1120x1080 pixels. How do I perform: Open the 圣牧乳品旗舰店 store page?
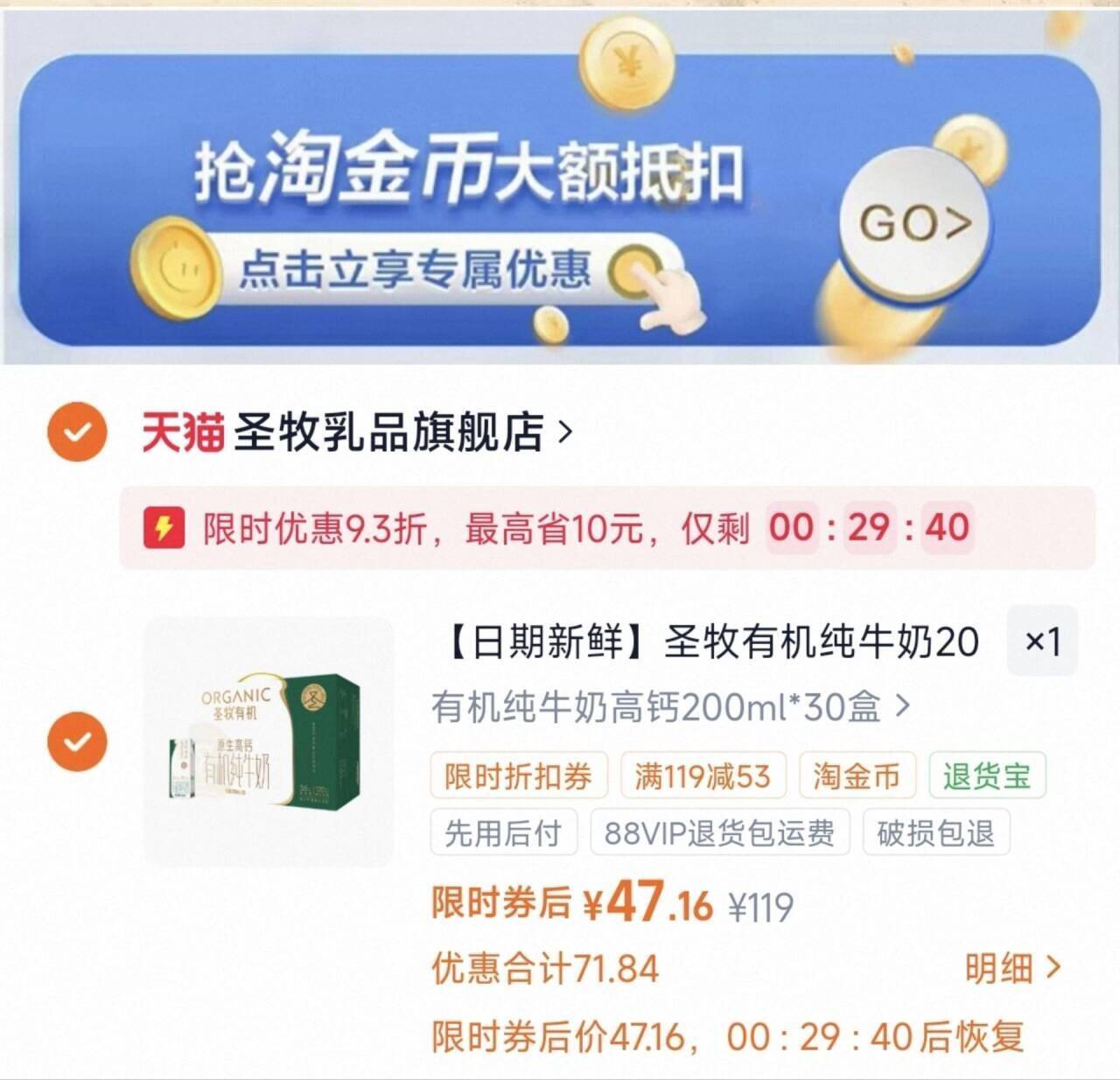tap(358, 431)
